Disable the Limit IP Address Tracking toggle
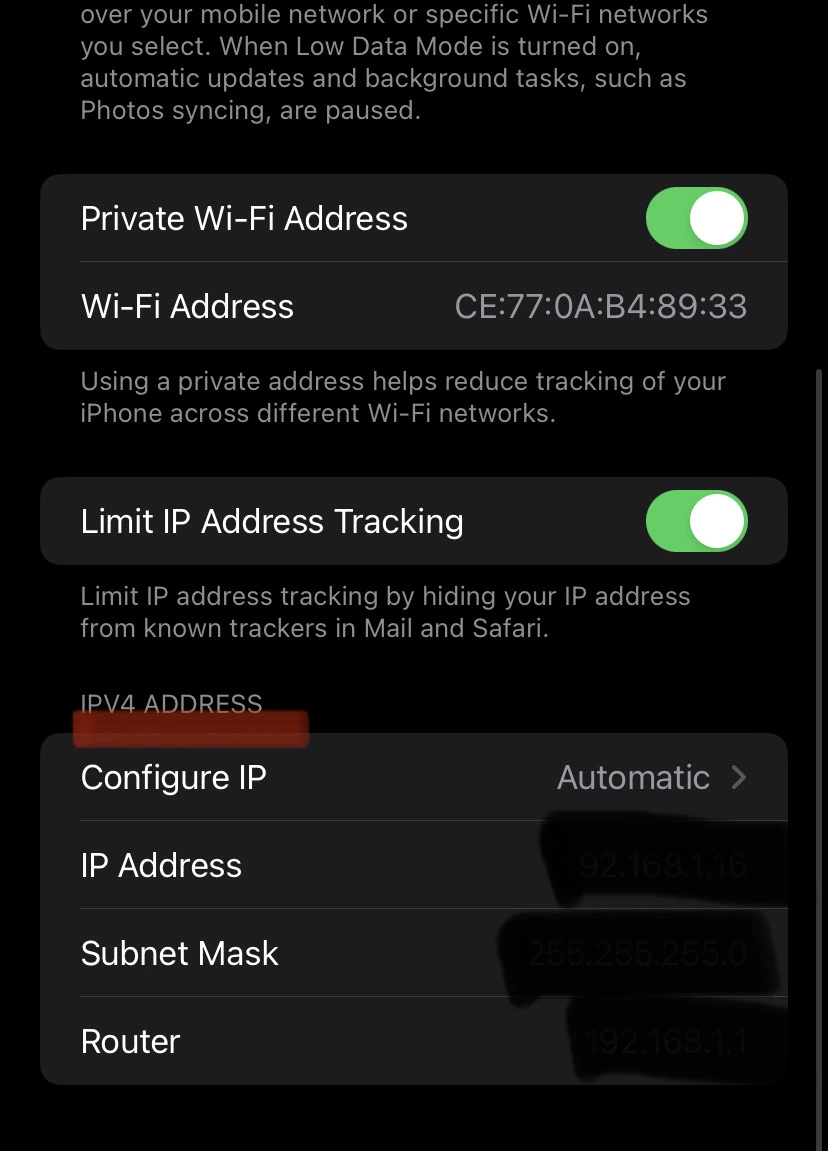 click(696, 521)
